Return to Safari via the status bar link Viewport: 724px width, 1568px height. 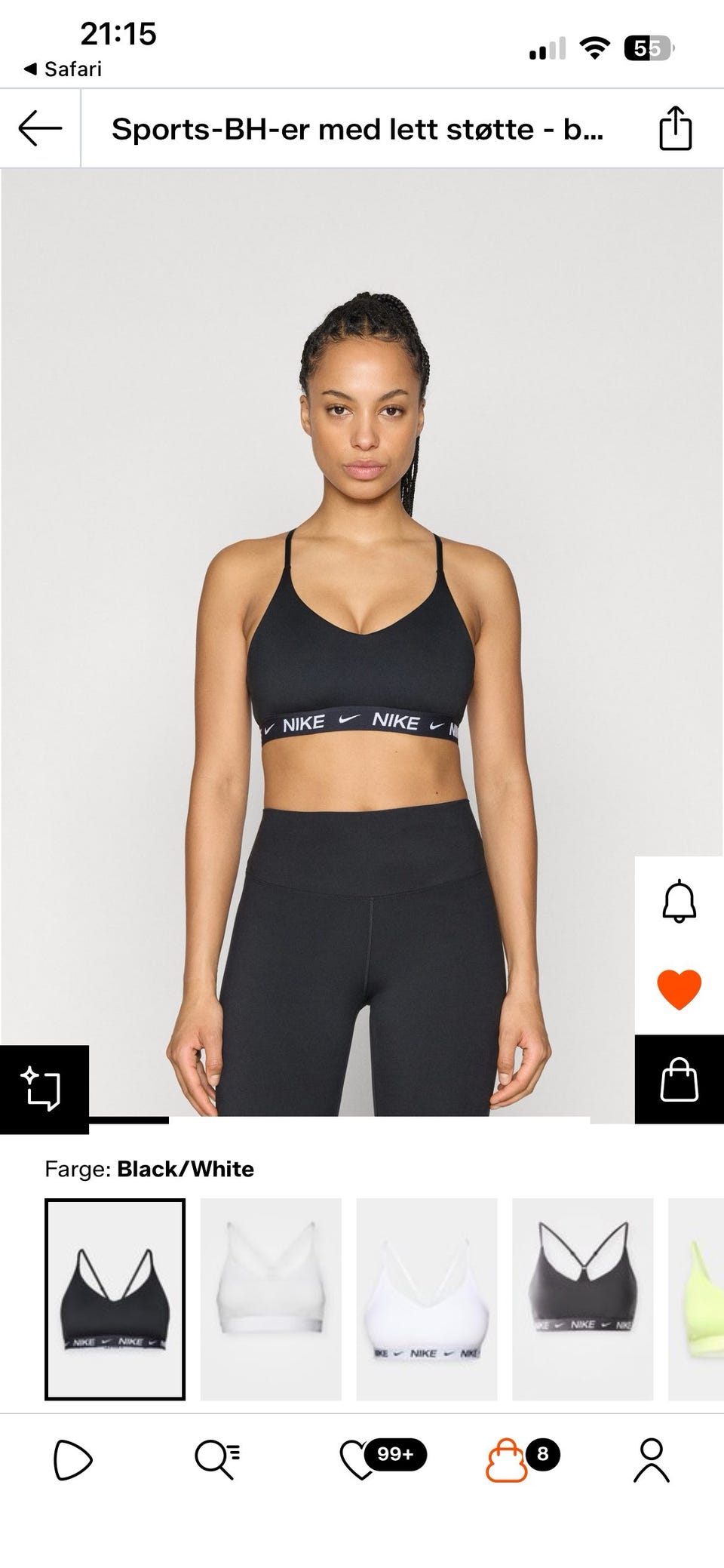click(63, 69)
